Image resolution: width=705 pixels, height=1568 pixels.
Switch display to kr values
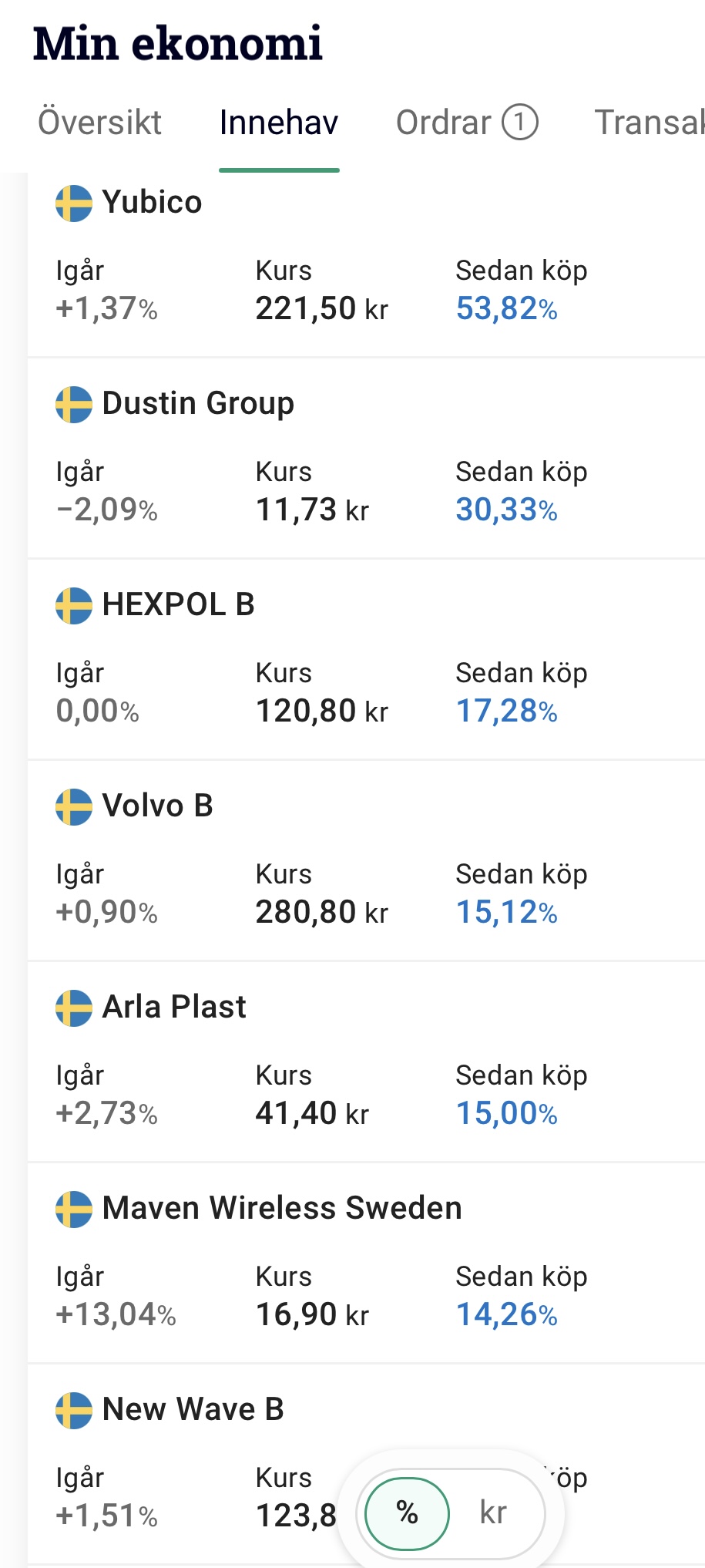493,1513
